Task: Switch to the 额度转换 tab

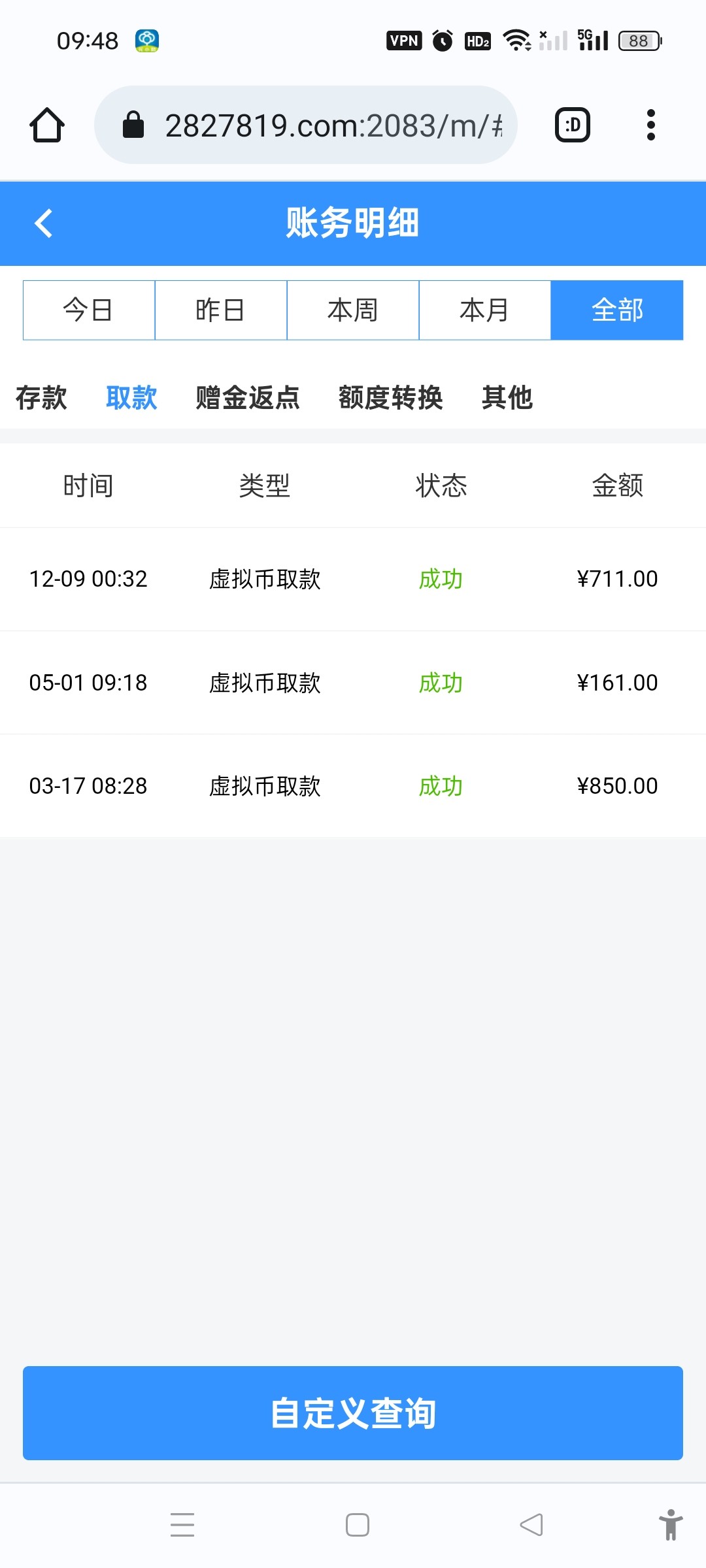Action: pos(391,397)
